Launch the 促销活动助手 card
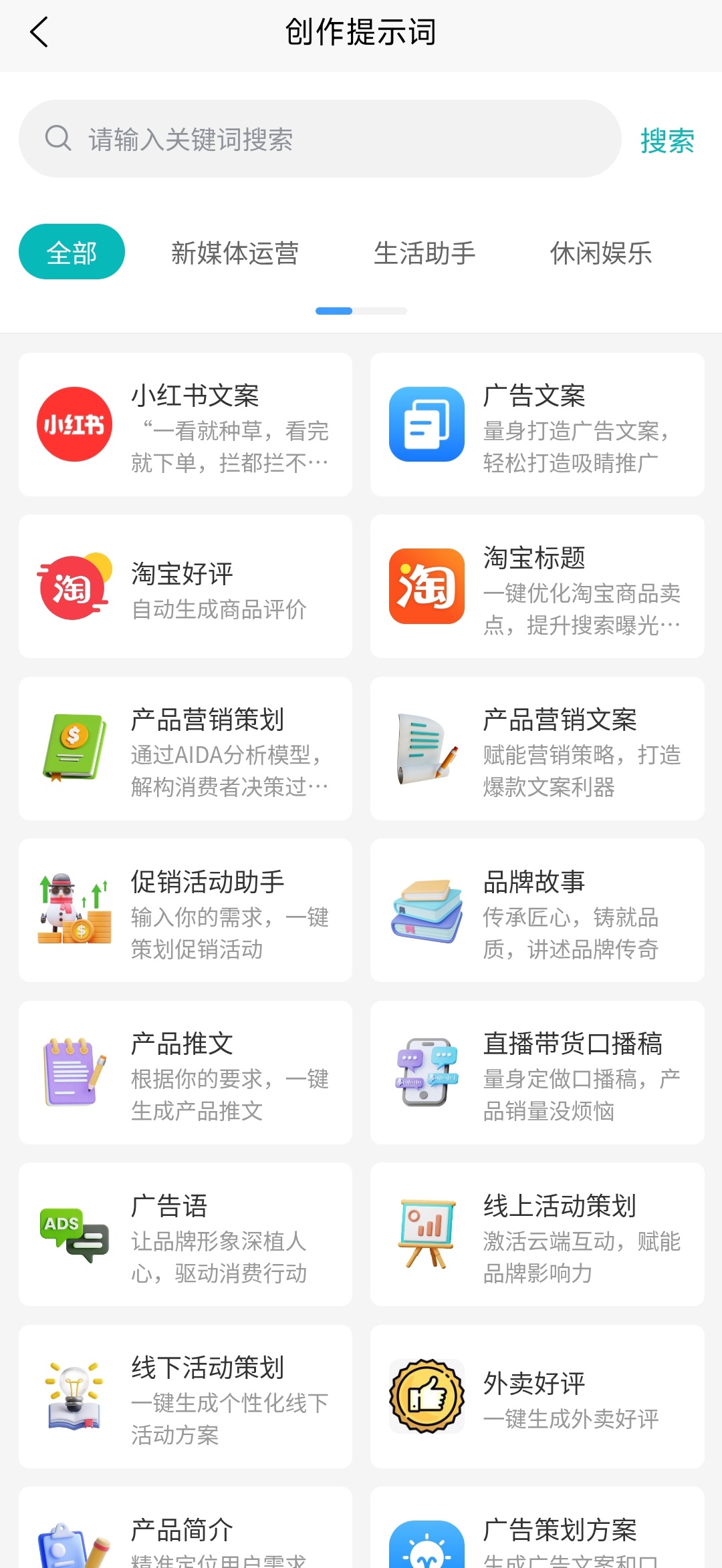The image size is (722, 1568). (185, 911)
